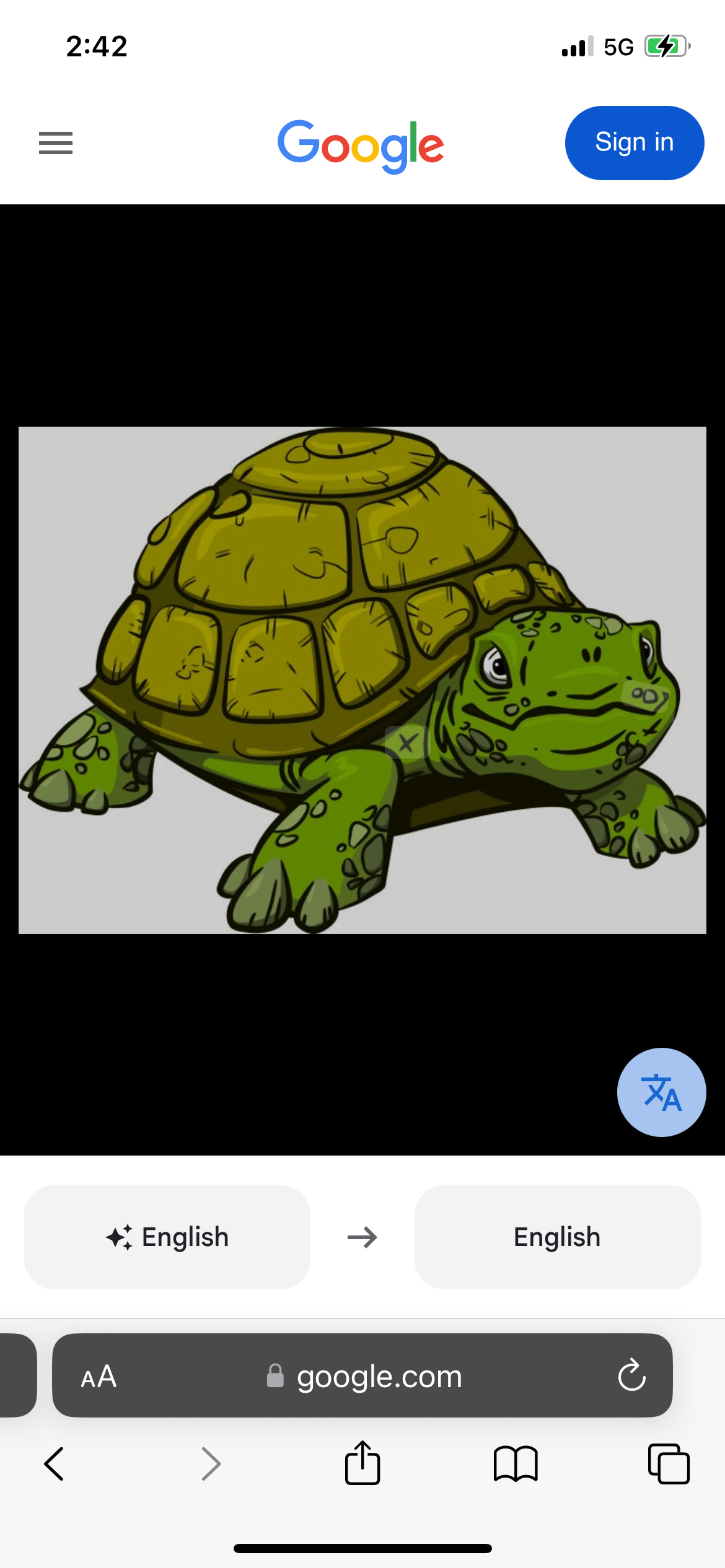Open Safari bookmarks
The height and width of the screenshot is (1568, 725).
click(x=516, y=1464)
